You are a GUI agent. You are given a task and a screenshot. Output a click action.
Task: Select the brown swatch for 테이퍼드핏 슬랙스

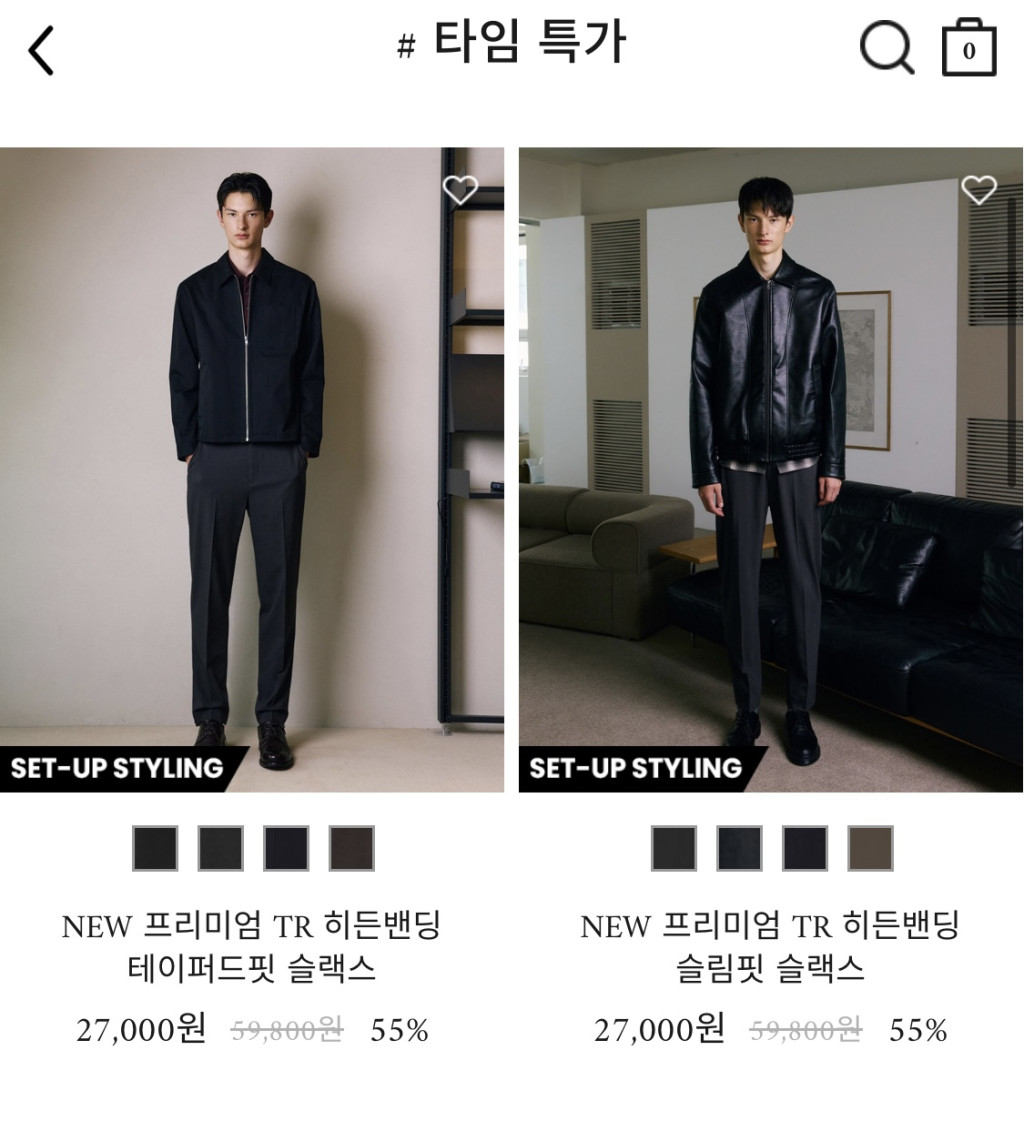point(352,848)
